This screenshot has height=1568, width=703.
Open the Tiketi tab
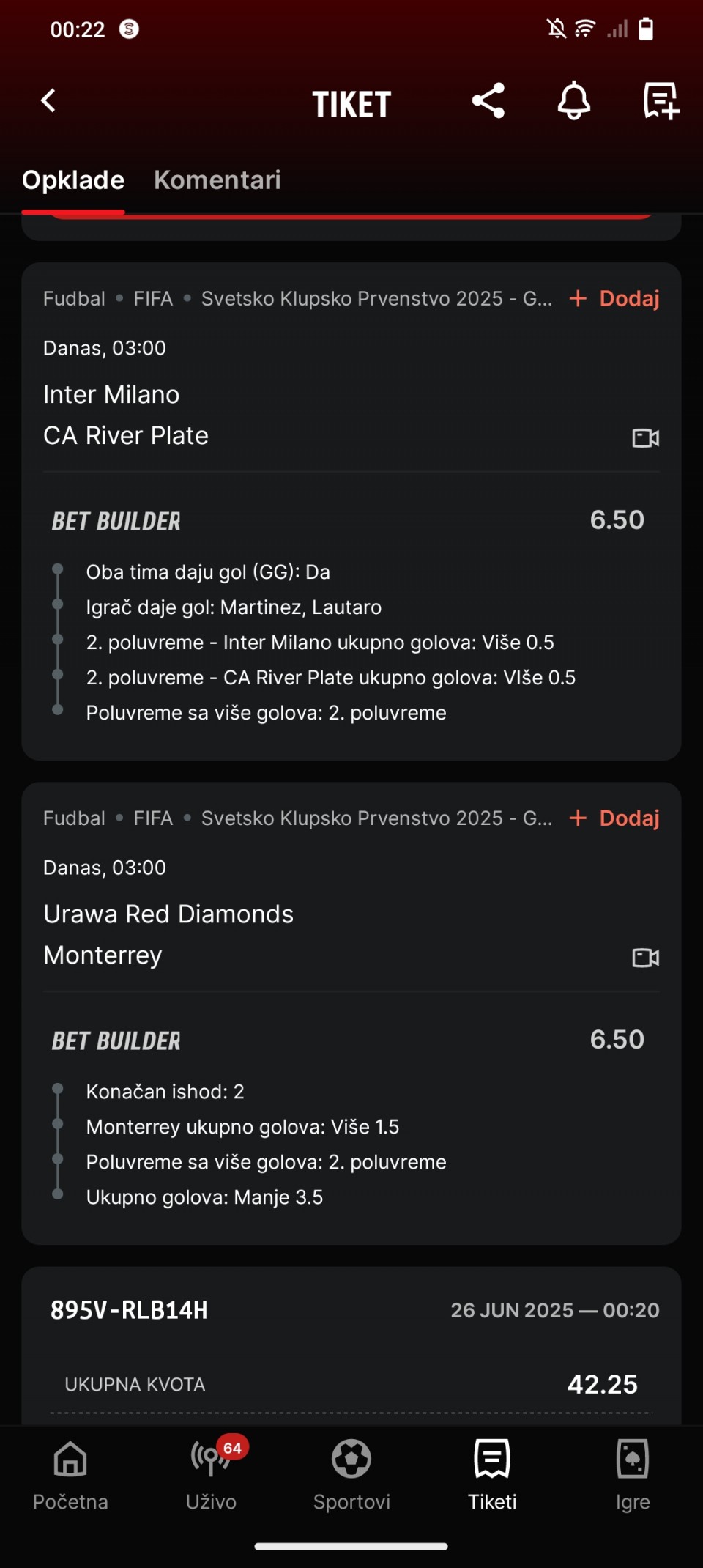(x=492, y=1474)
